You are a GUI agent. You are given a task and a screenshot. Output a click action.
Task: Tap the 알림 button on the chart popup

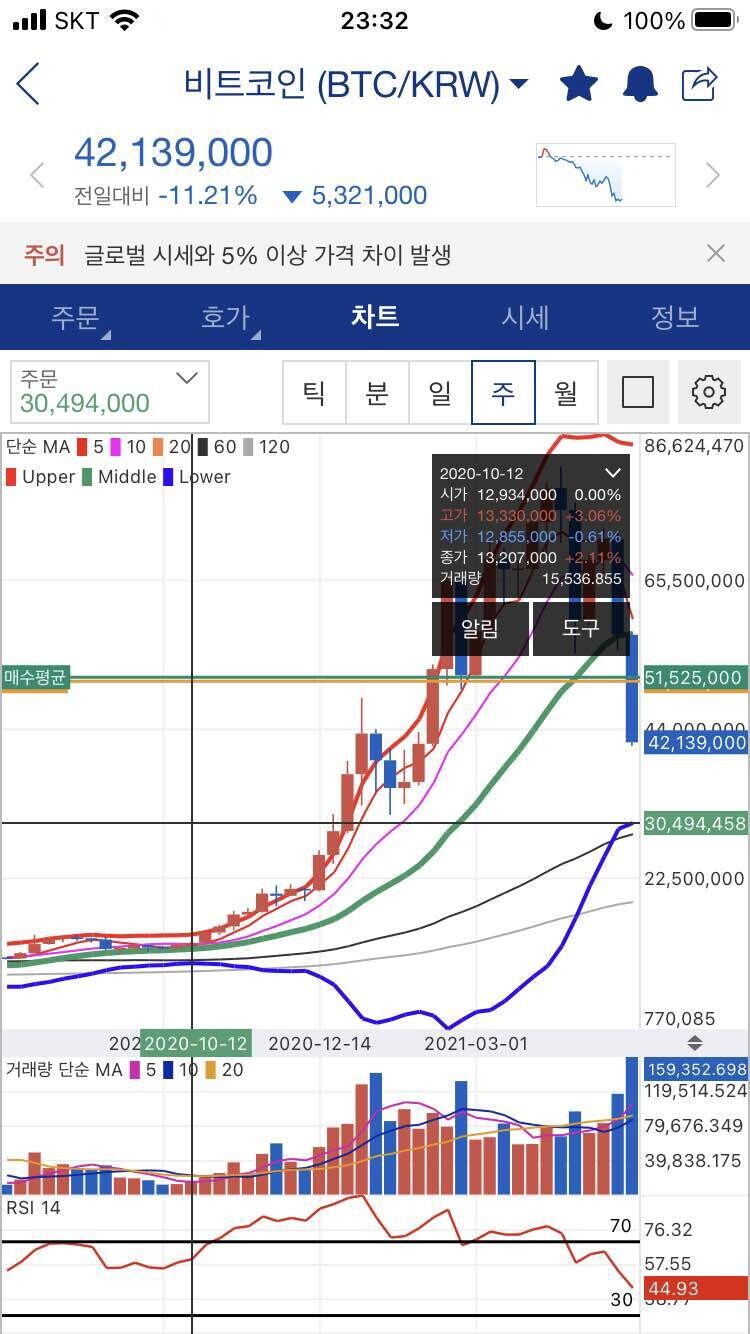[x=479, y=628]
